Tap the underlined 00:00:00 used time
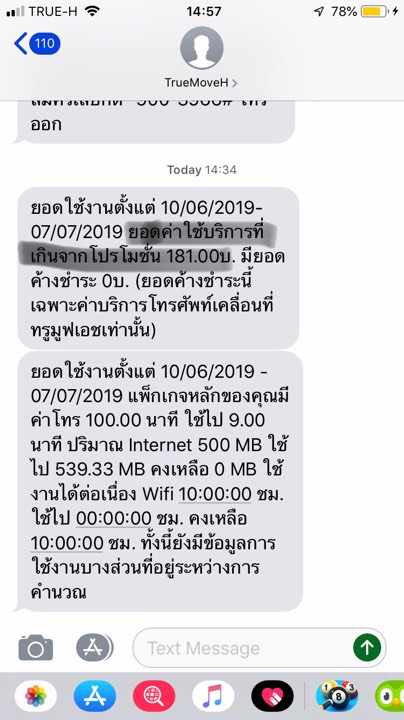 (x=113, y=518)
